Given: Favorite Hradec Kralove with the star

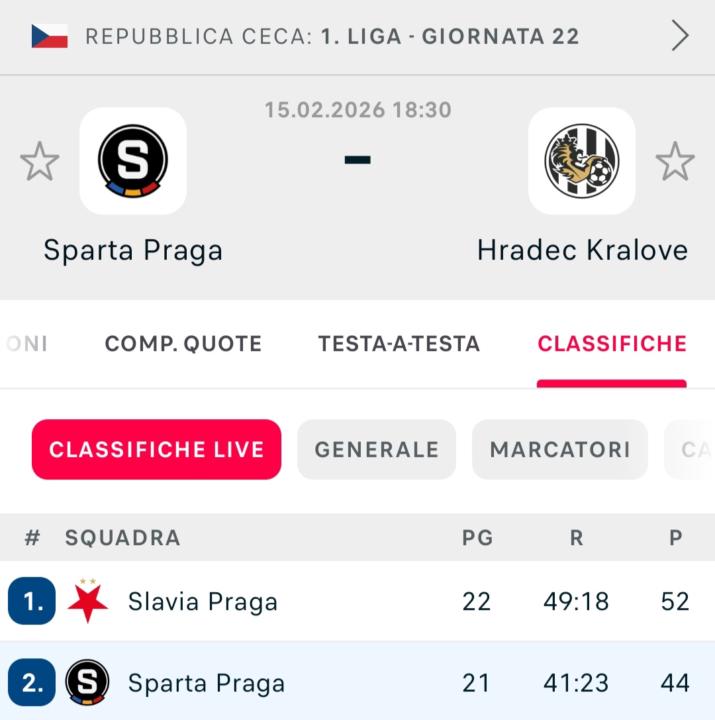Looking at the screenshot, I should coord(675,161).
